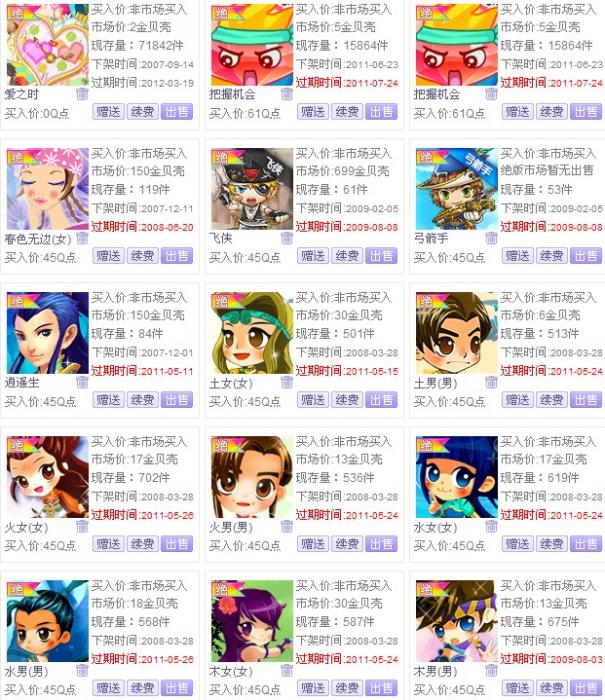Renew 春色无边(女) with 续费
The image size is (605, 700).
point(143,256)
